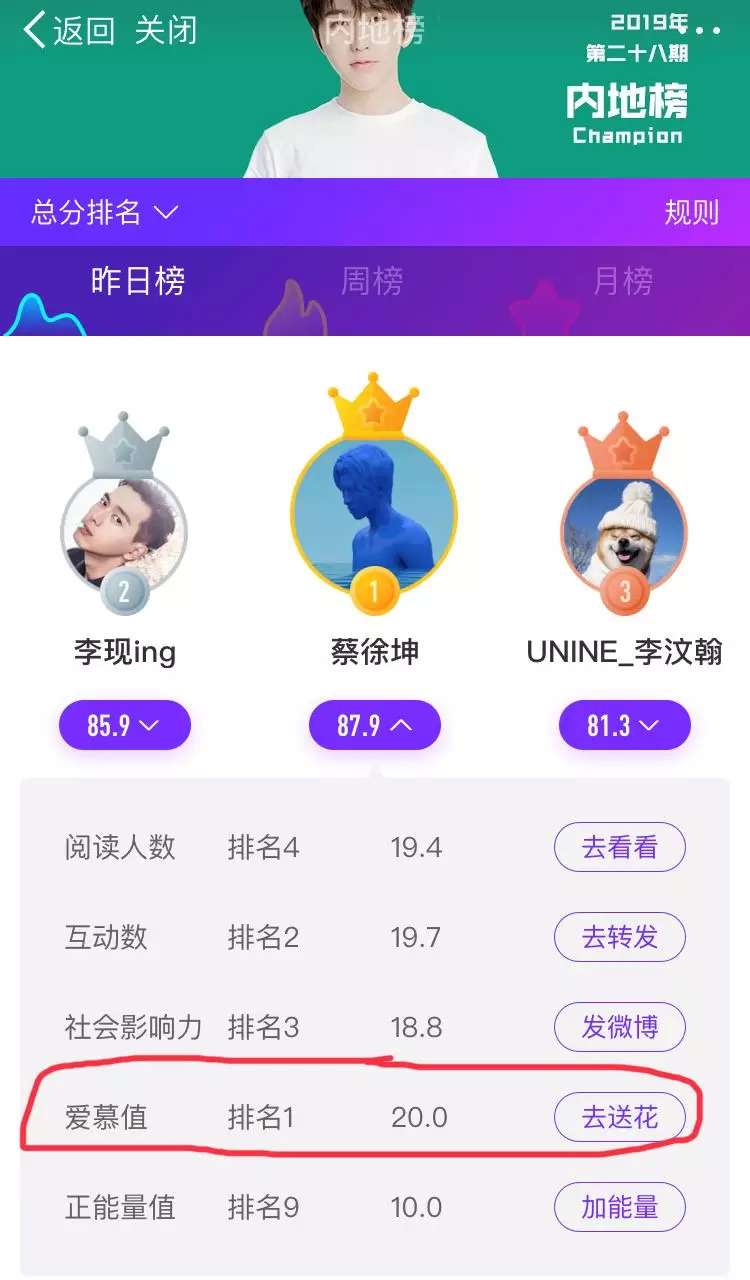The image size is (750, 1280).
Task: Open the 规则 rules page
Action: 692,212
